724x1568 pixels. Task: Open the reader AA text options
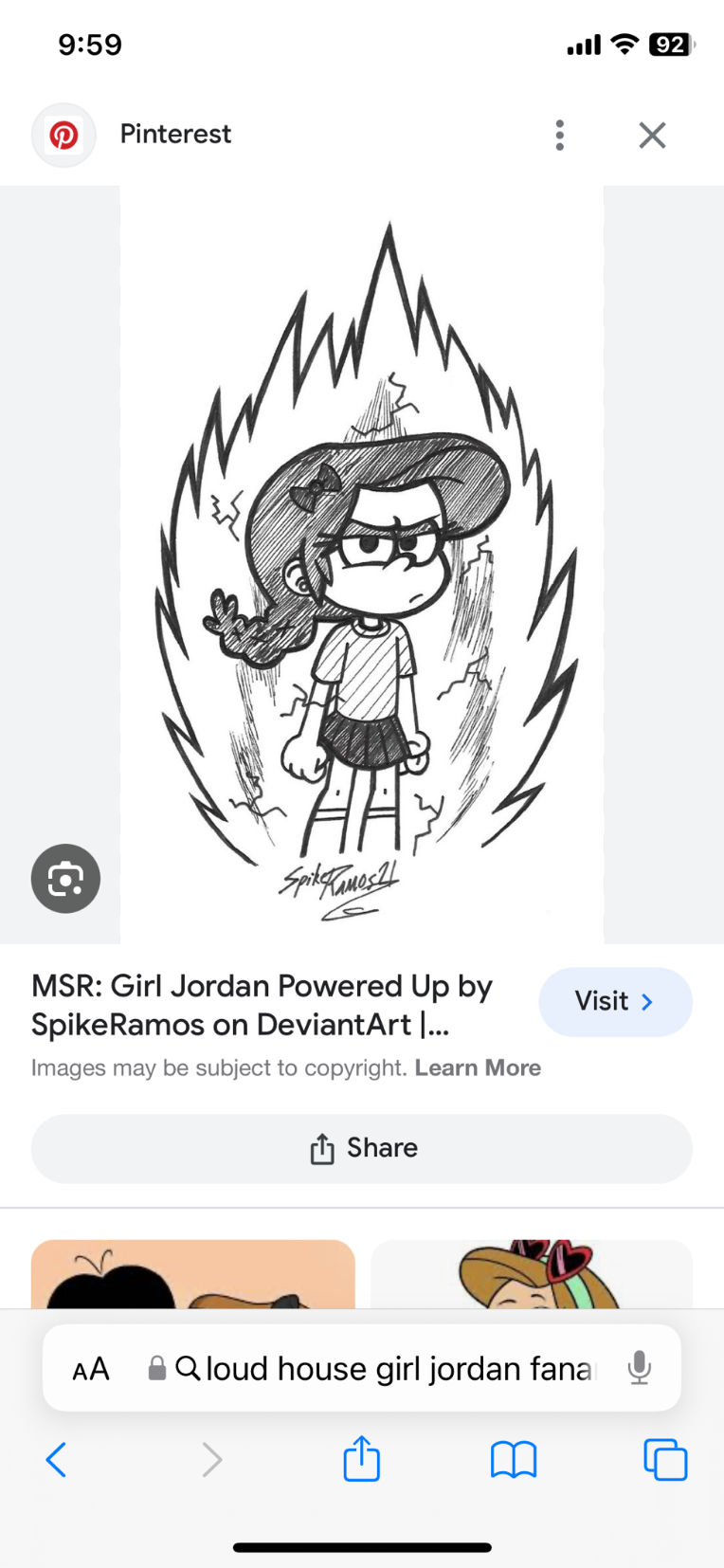coord(91,1369)
